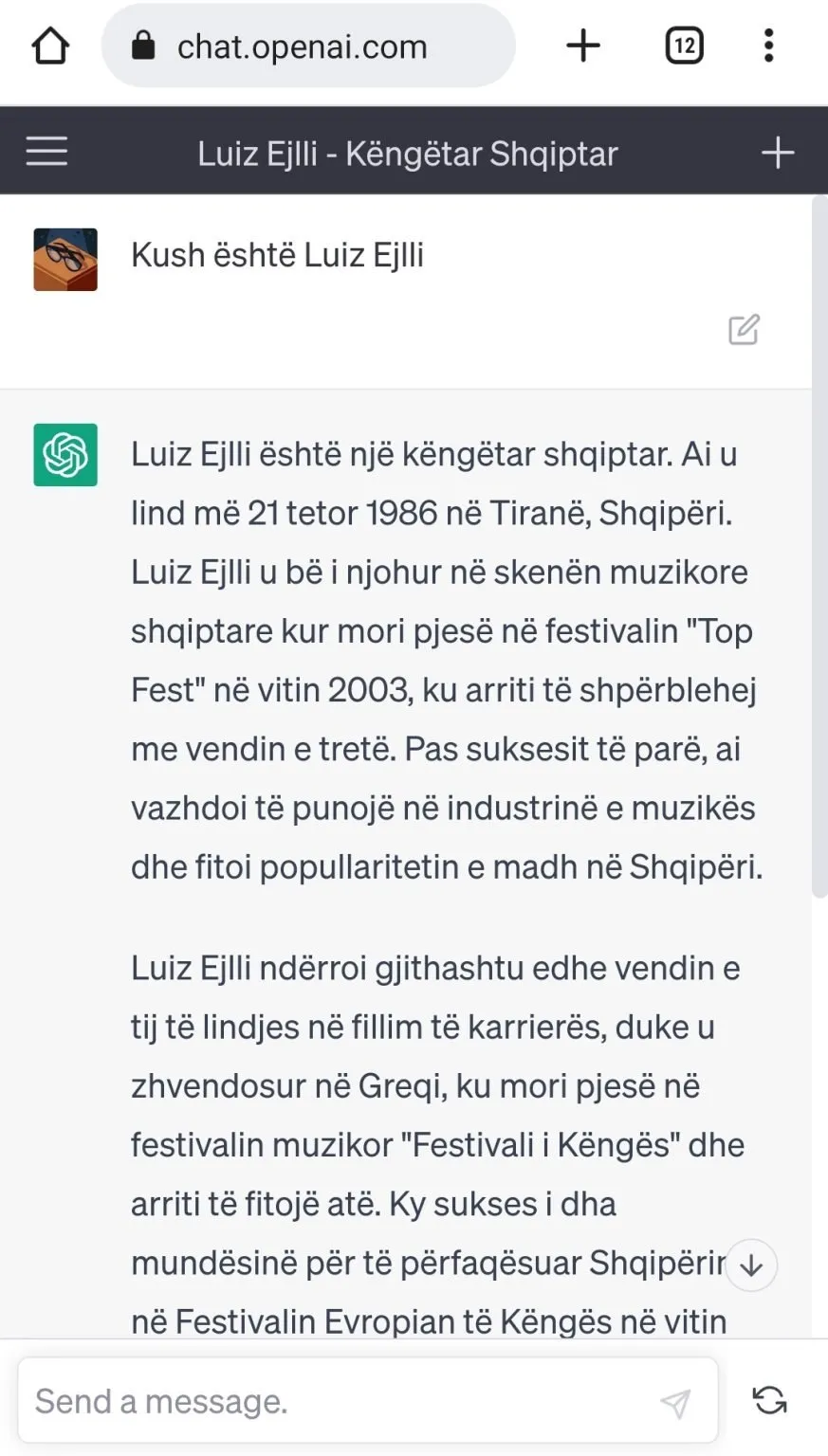828x1456 pixels.
Task: Open a new browser tab
Action: coord(583,45)
